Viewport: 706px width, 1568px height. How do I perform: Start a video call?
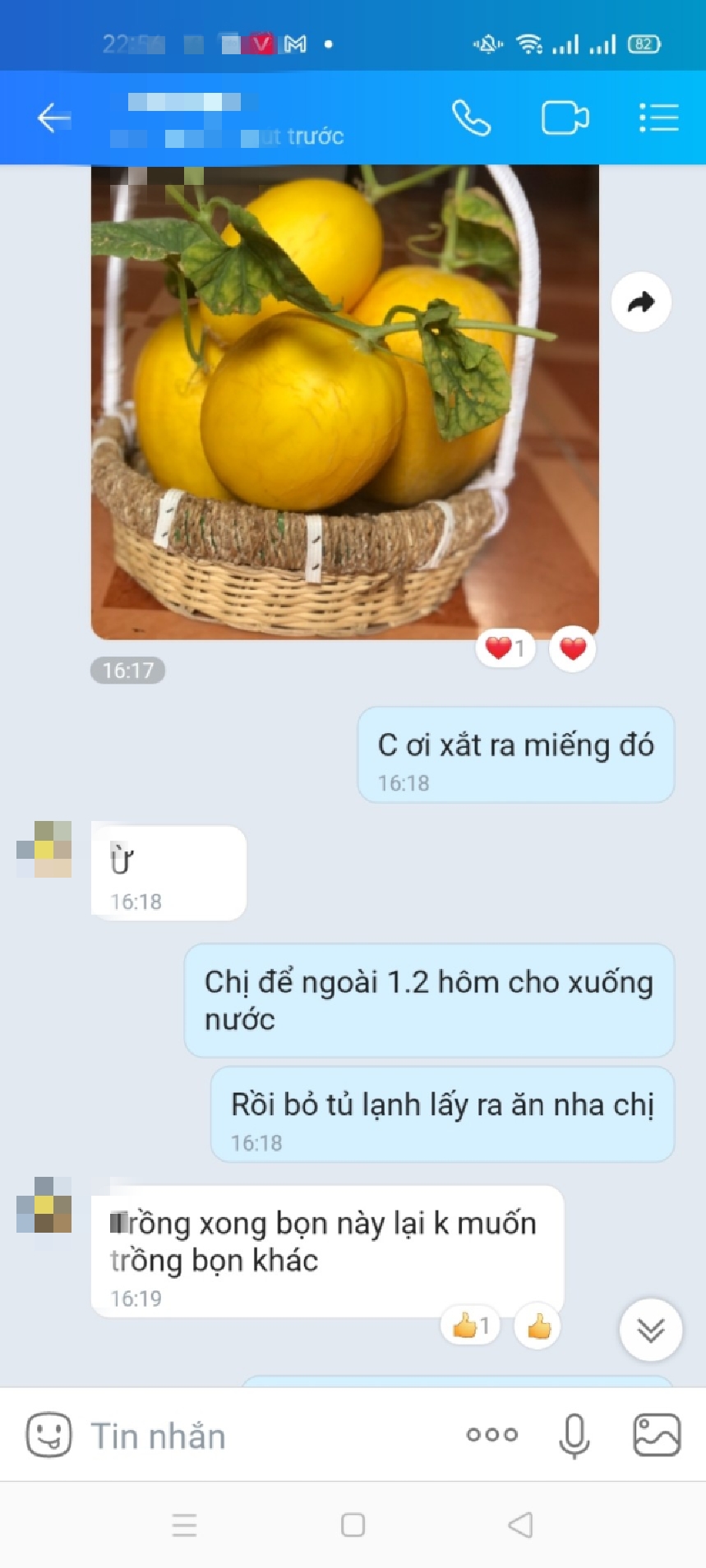coord(565,118)
